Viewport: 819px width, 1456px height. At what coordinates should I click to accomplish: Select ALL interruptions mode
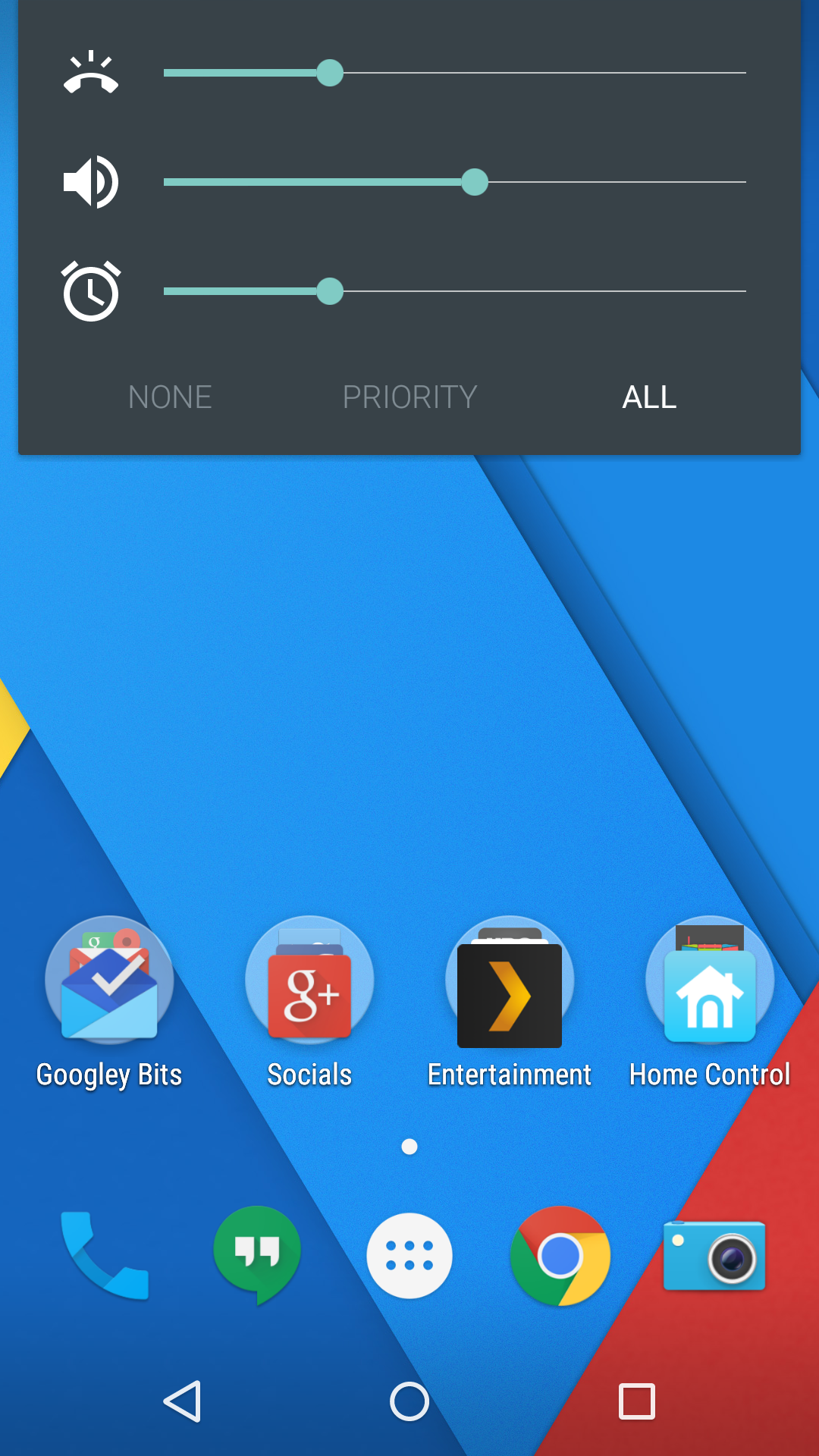(649, 397)
